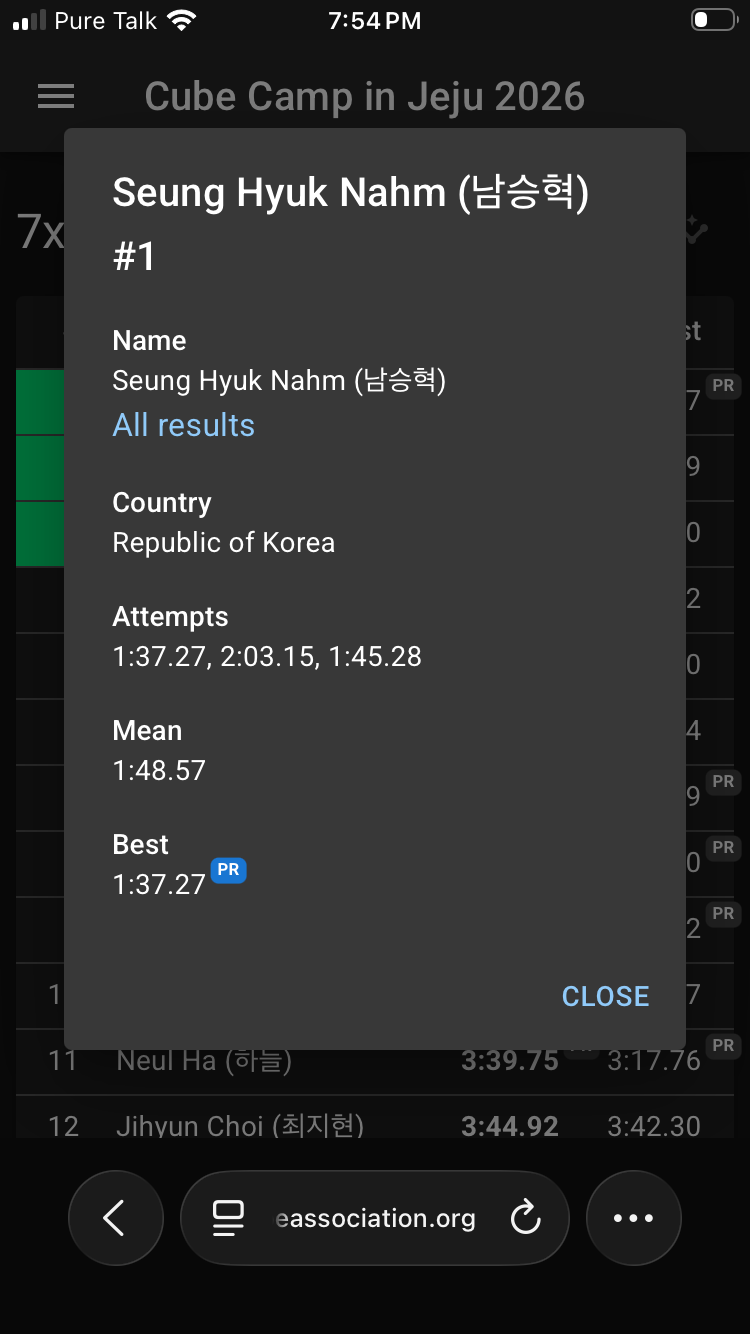Screen dimensions: 750x1334
Task: Go back in the browser
Action: click(x=115, y=1218)
